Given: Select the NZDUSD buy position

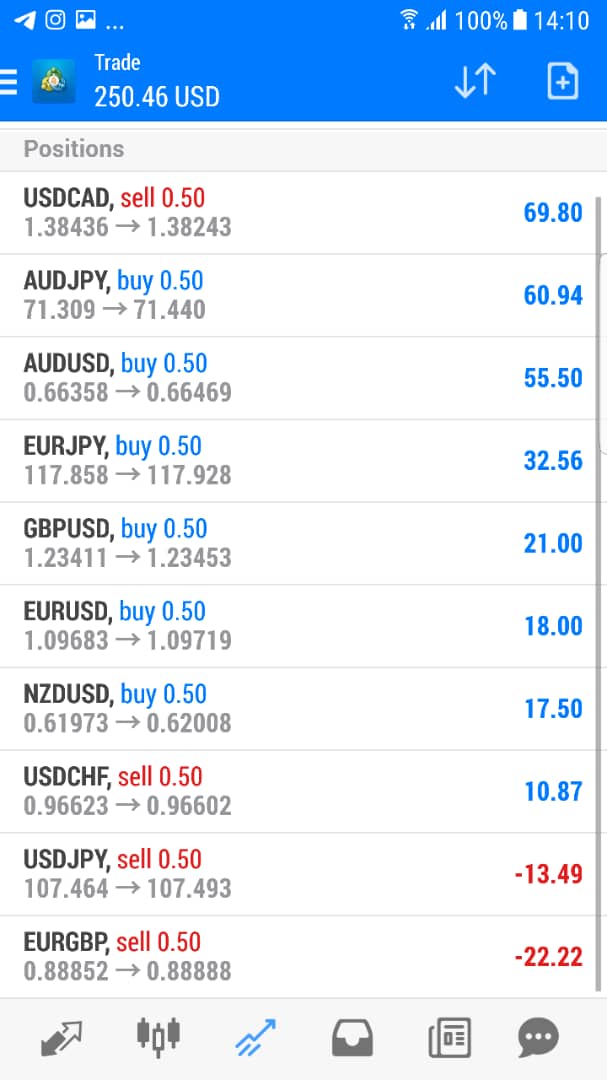Looking at the screenshot, I should pos(300,709).
